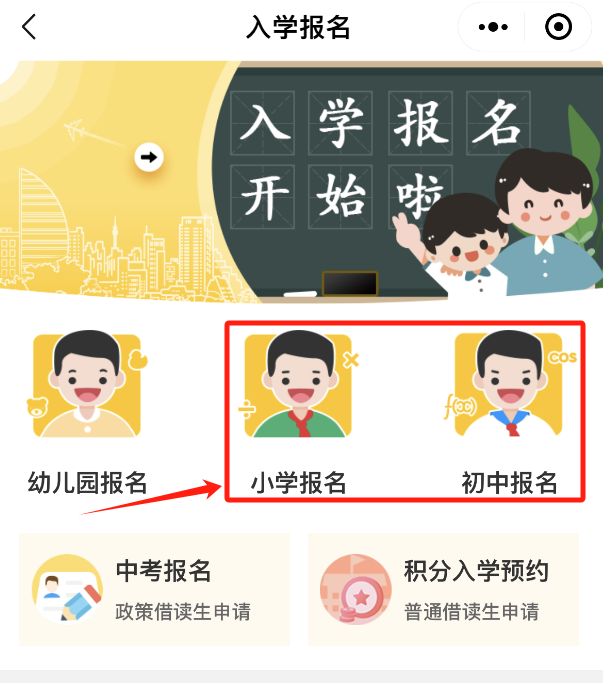Go back using the top-left arrow
This screenshot has height=684, width=610.
(x=28, y=28)
